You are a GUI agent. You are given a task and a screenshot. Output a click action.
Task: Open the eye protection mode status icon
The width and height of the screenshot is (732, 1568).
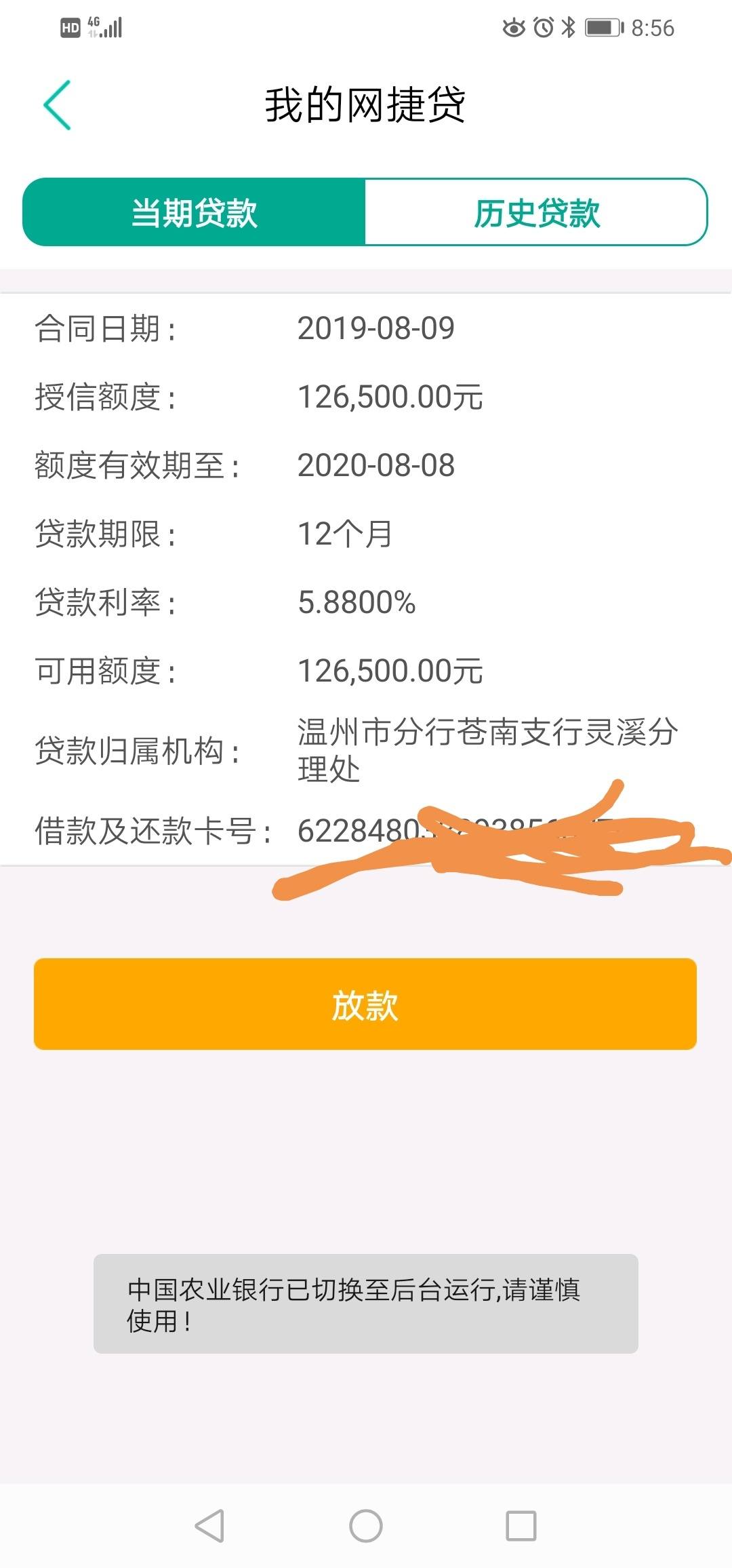(x=513, y=27)
